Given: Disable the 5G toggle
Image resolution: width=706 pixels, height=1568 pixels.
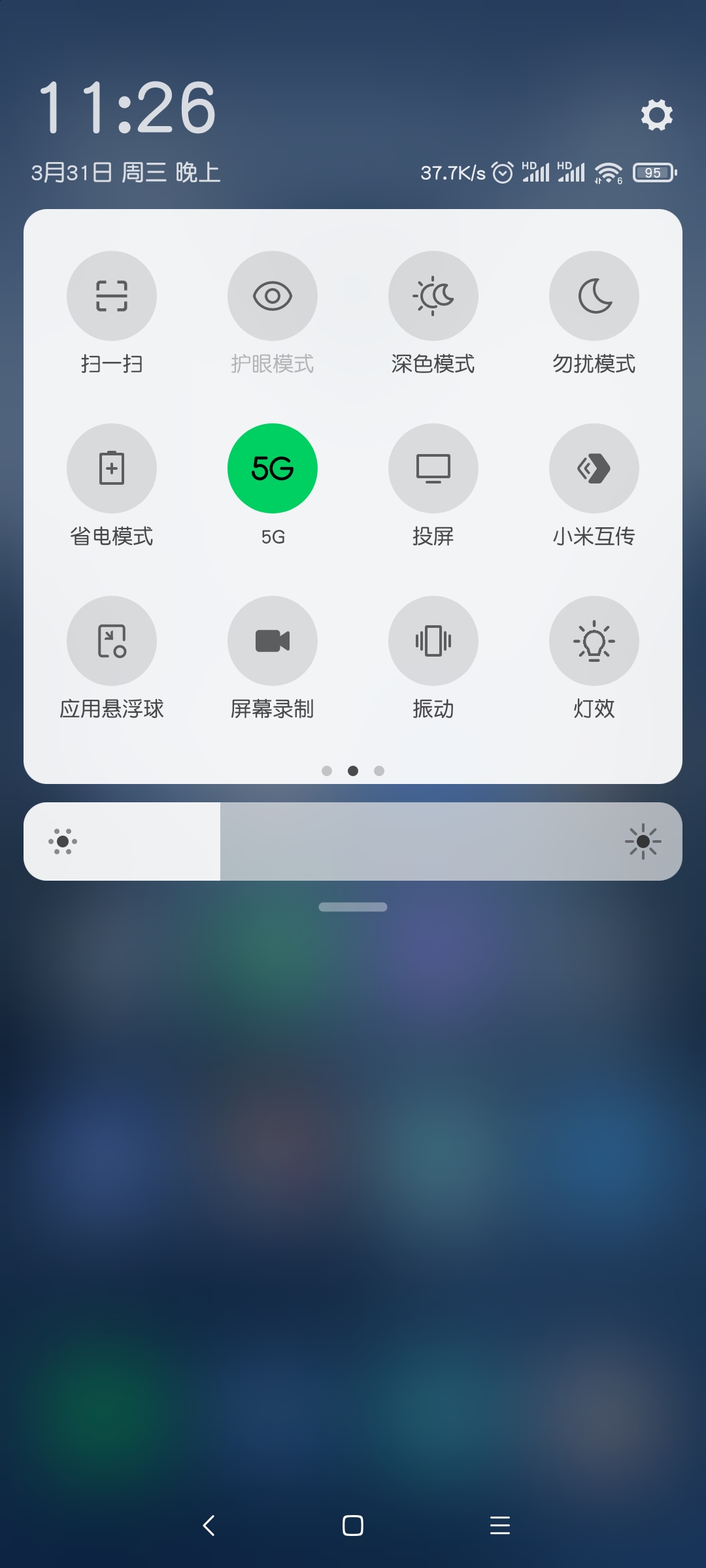Looking at the screenshot, I should [x=273, y=468].
